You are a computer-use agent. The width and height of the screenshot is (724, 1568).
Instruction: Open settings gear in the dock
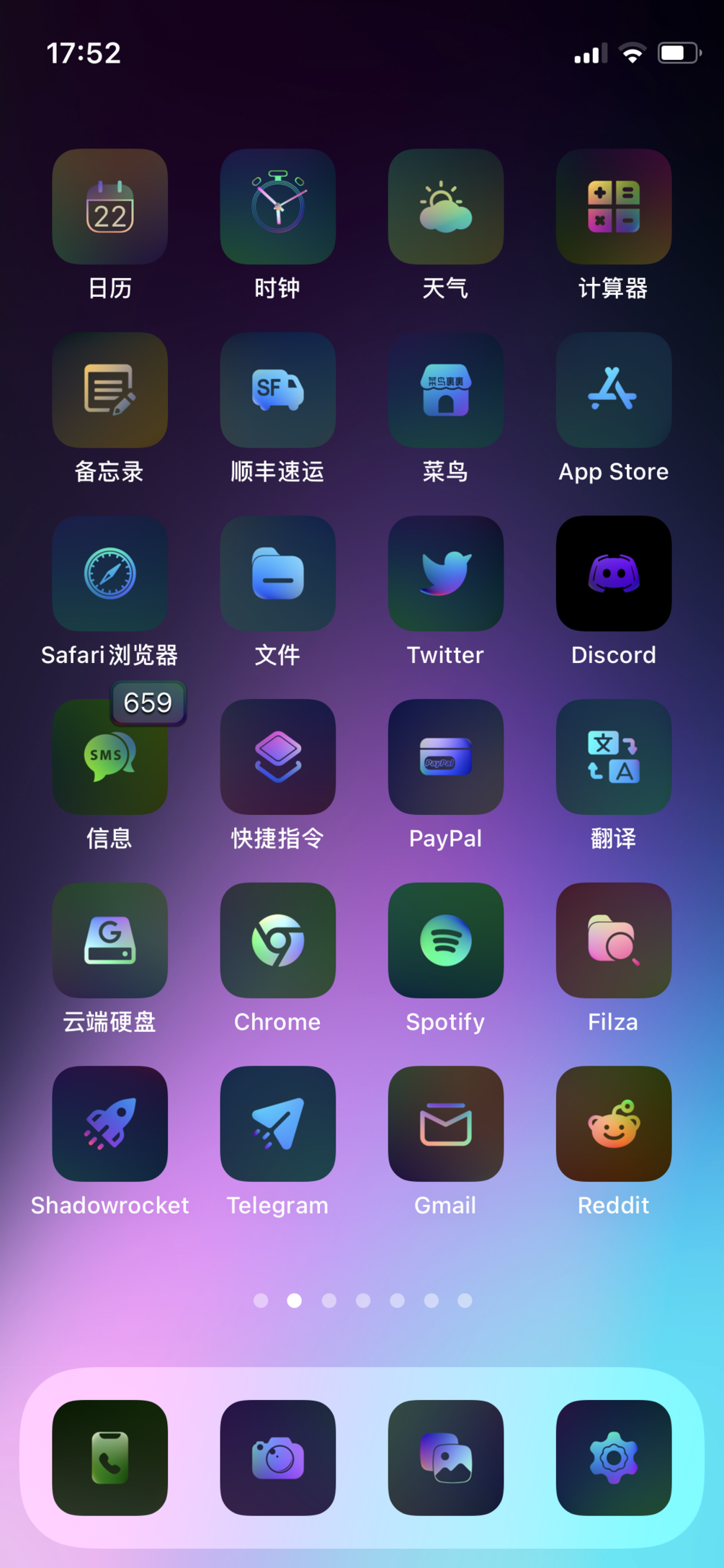tap(613, 1458)
